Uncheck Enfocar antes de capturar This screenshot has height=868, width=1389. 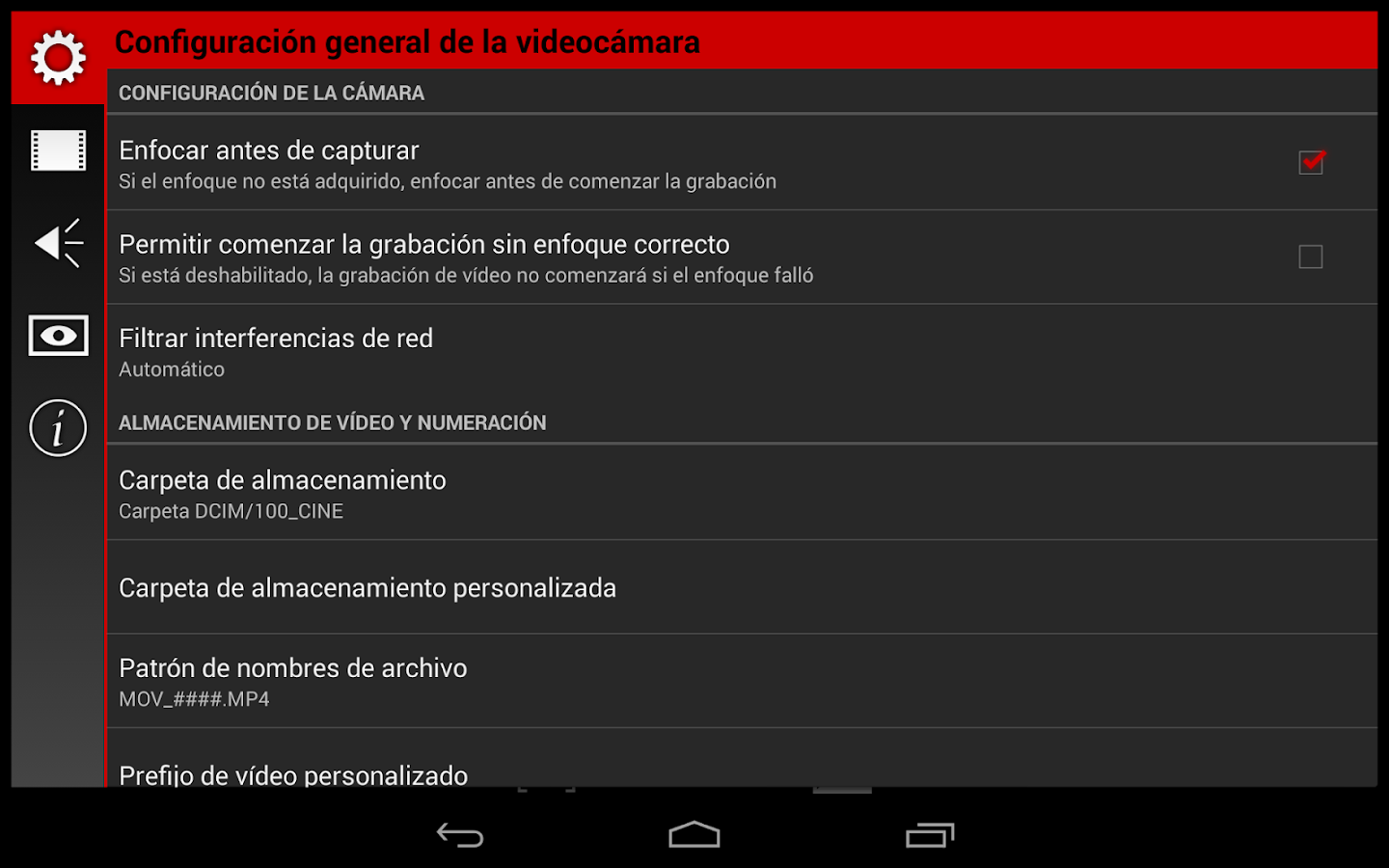(1310, 162)
